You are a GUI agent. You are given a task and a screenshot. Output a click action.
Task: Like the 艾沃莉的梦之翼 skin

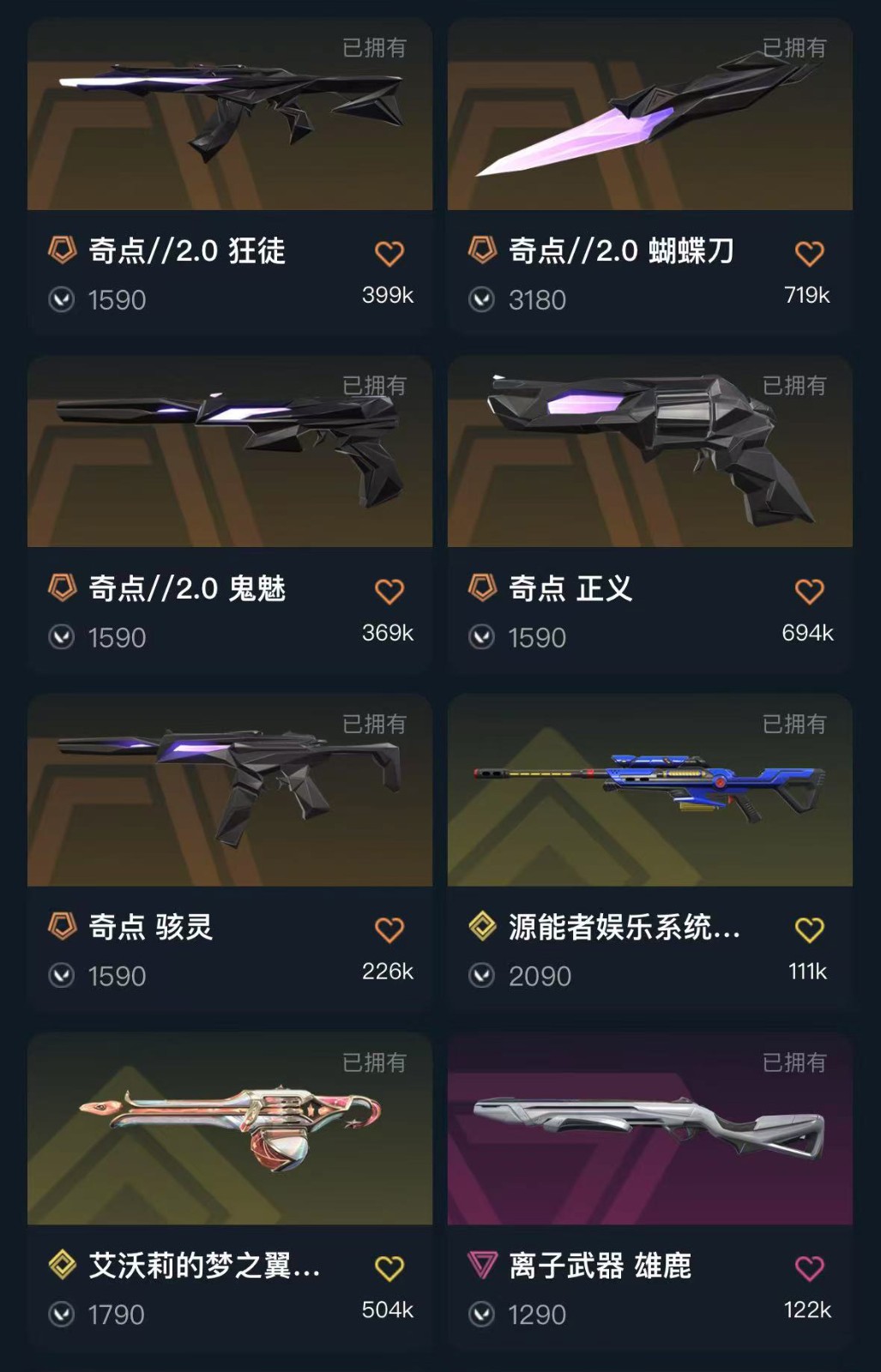[389, 1268]
